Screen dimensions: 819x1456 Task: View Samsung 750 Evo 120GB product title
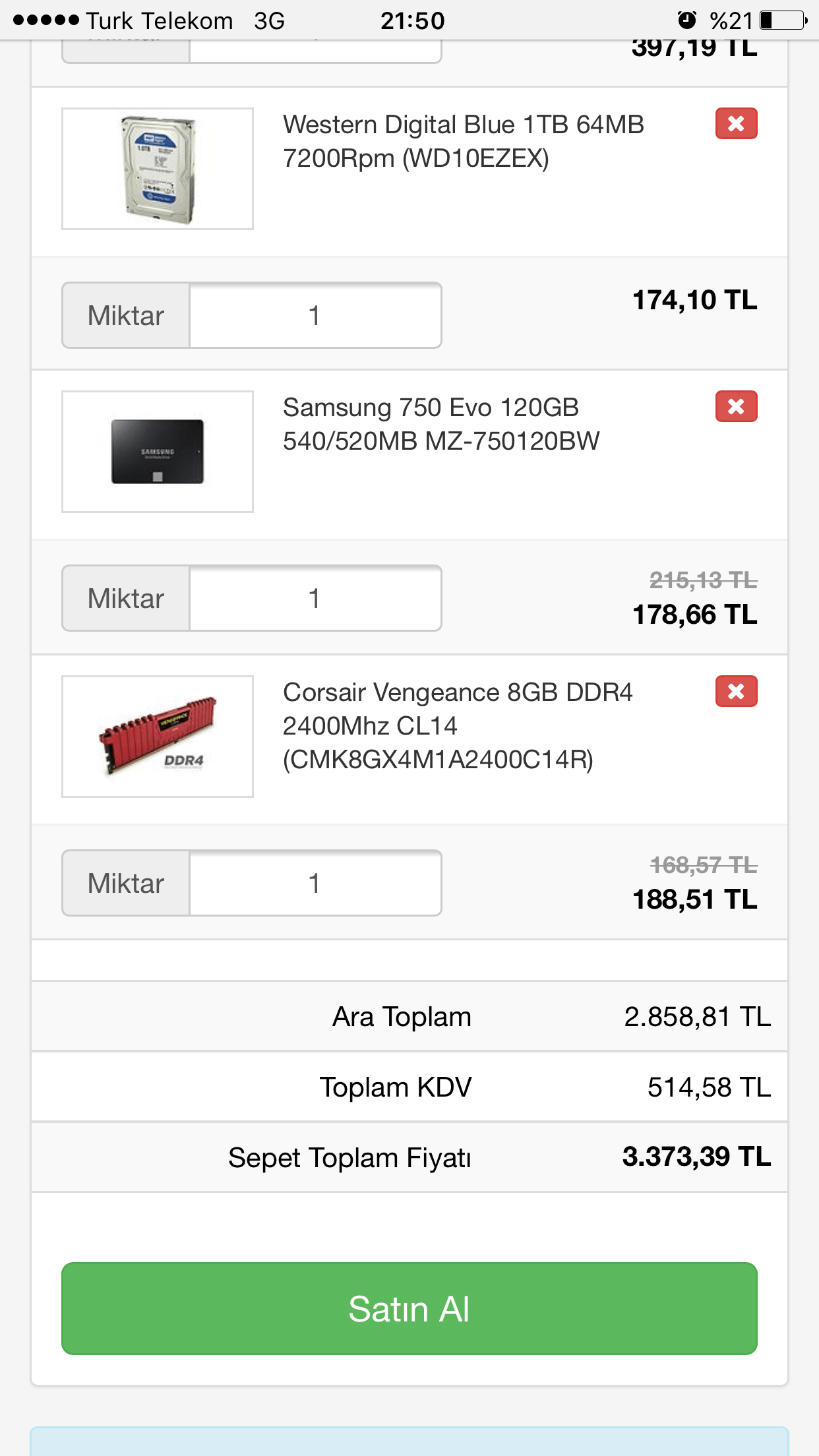[441, 424]
